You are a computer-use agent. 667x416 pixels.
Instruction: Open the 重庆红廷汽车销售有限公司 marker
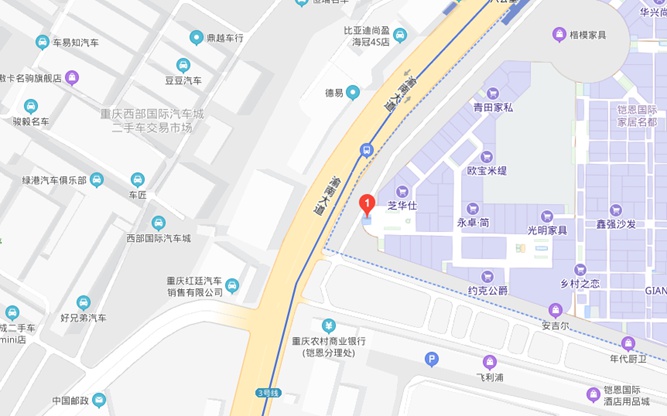click(x=232, y=285)
